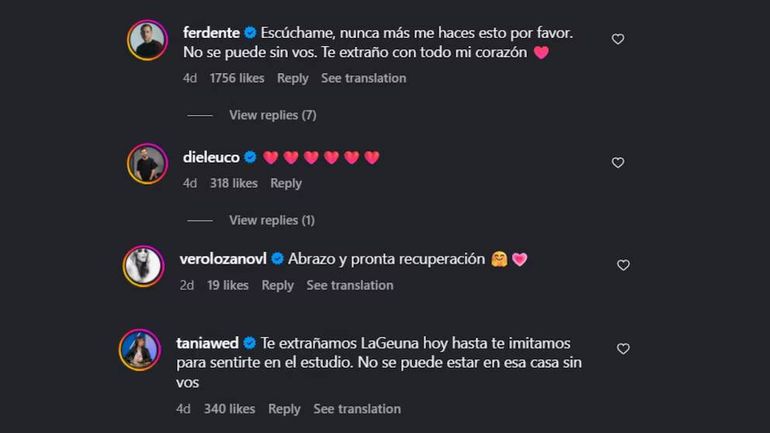Reply to dieleuco's comment
770x433 pixels.
pyautogui.click(x=285, y=183)
